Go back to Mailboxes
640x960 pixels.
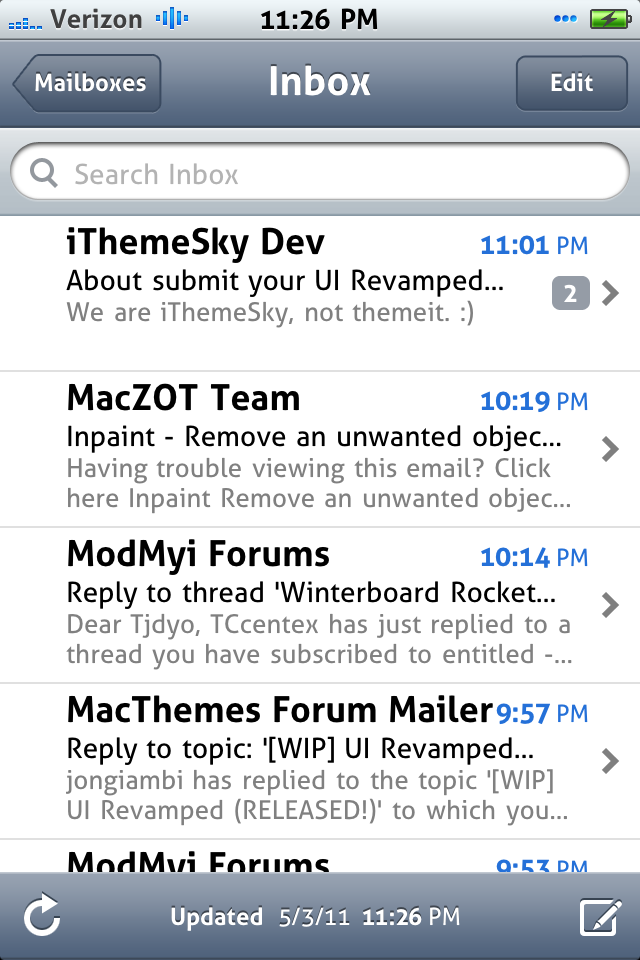88,83
